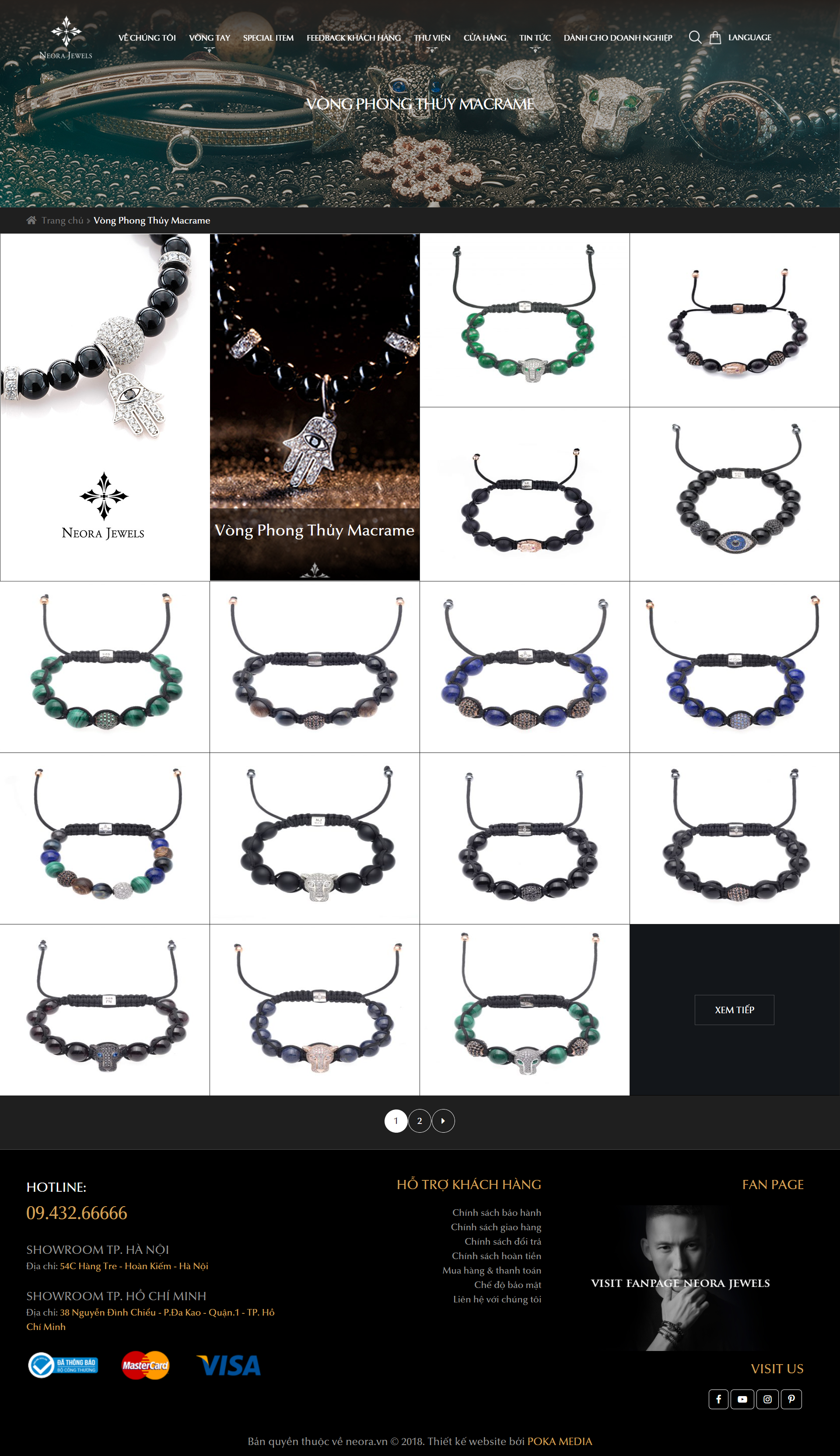Tap the XEM TIẾP button
Screen dimensions: 840x1456
[734, 1009]
